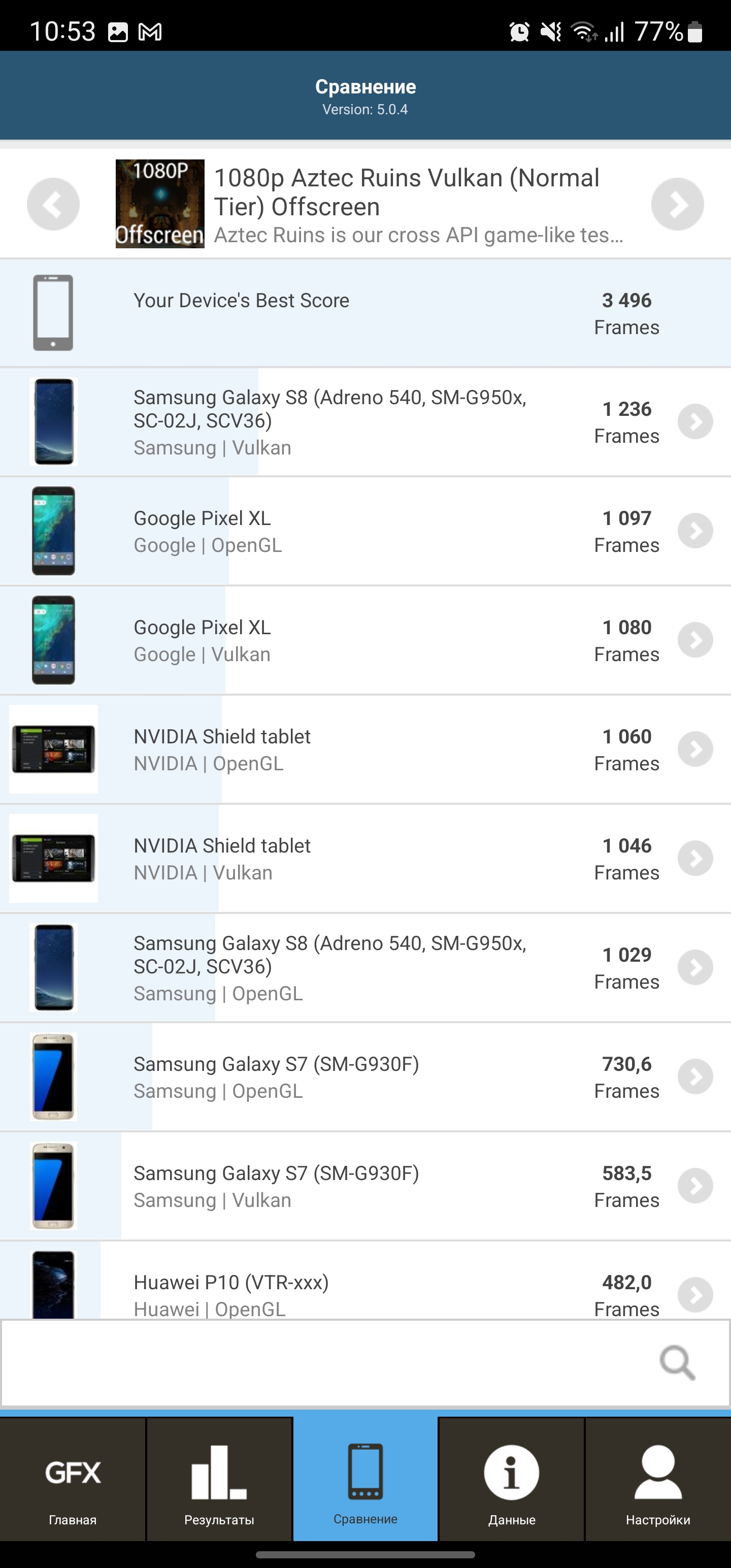Go to the next benchmark test
This screenshot has width=731, height=1568.
pyautogui.click(x=677, y=204)
